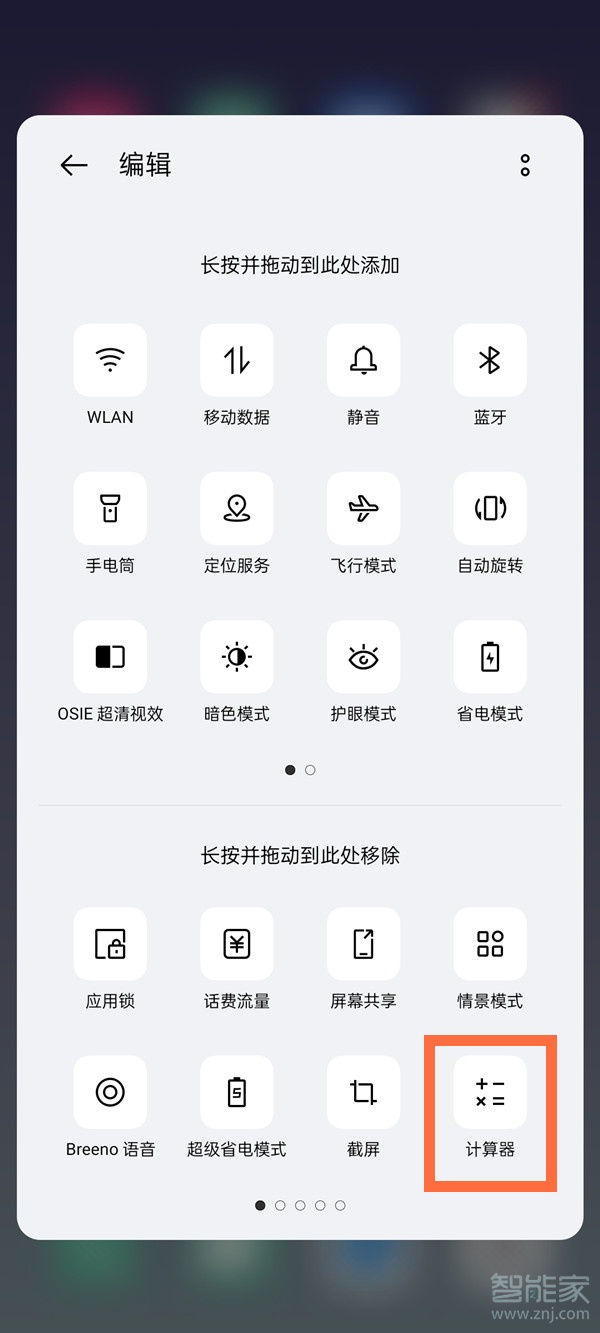Select the 自动旋转 tile
Screen dimensions: 600x1333
[490, 508]
